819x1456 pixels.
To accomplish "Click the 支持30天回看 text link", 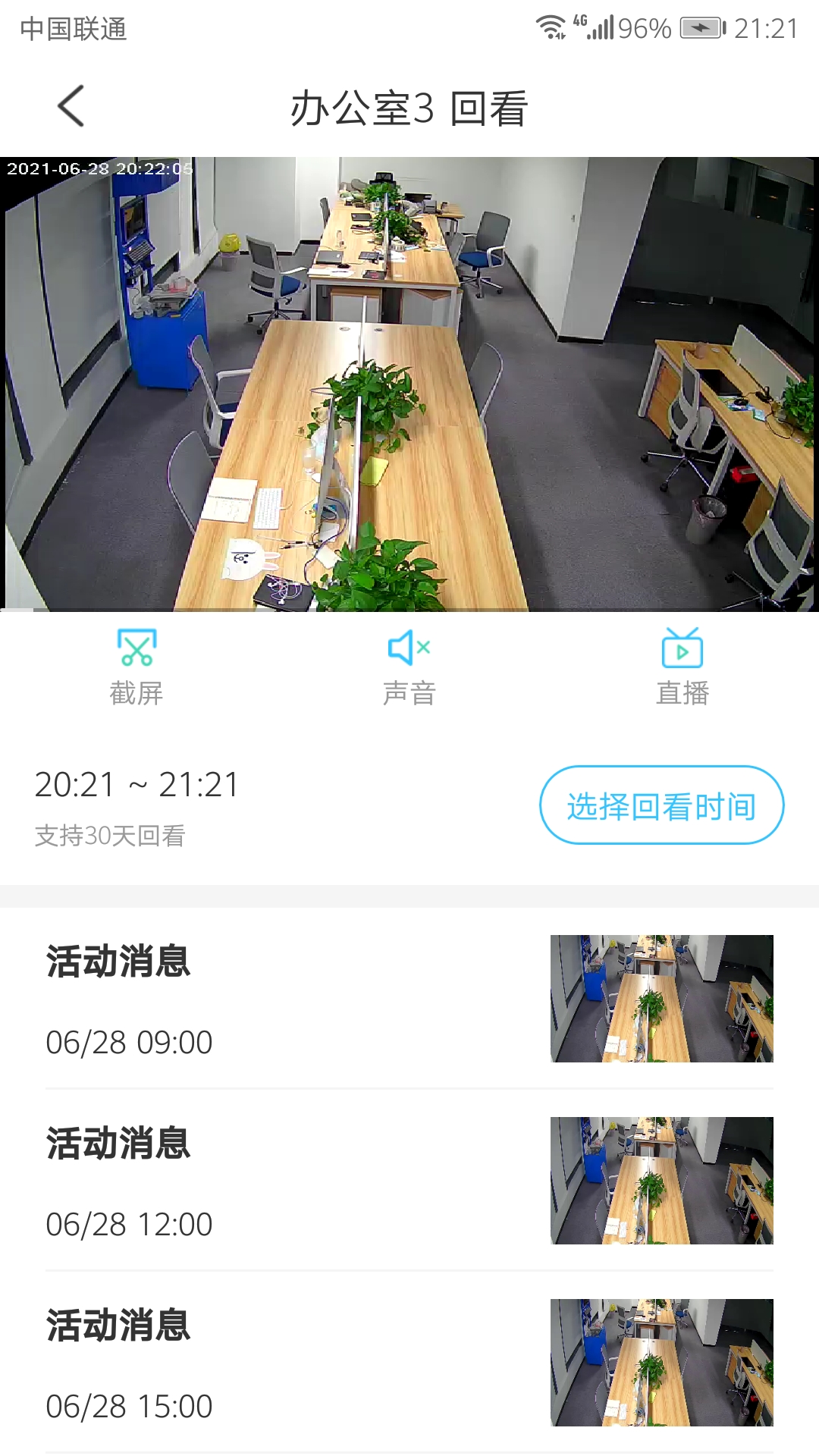I will point(113,836).
